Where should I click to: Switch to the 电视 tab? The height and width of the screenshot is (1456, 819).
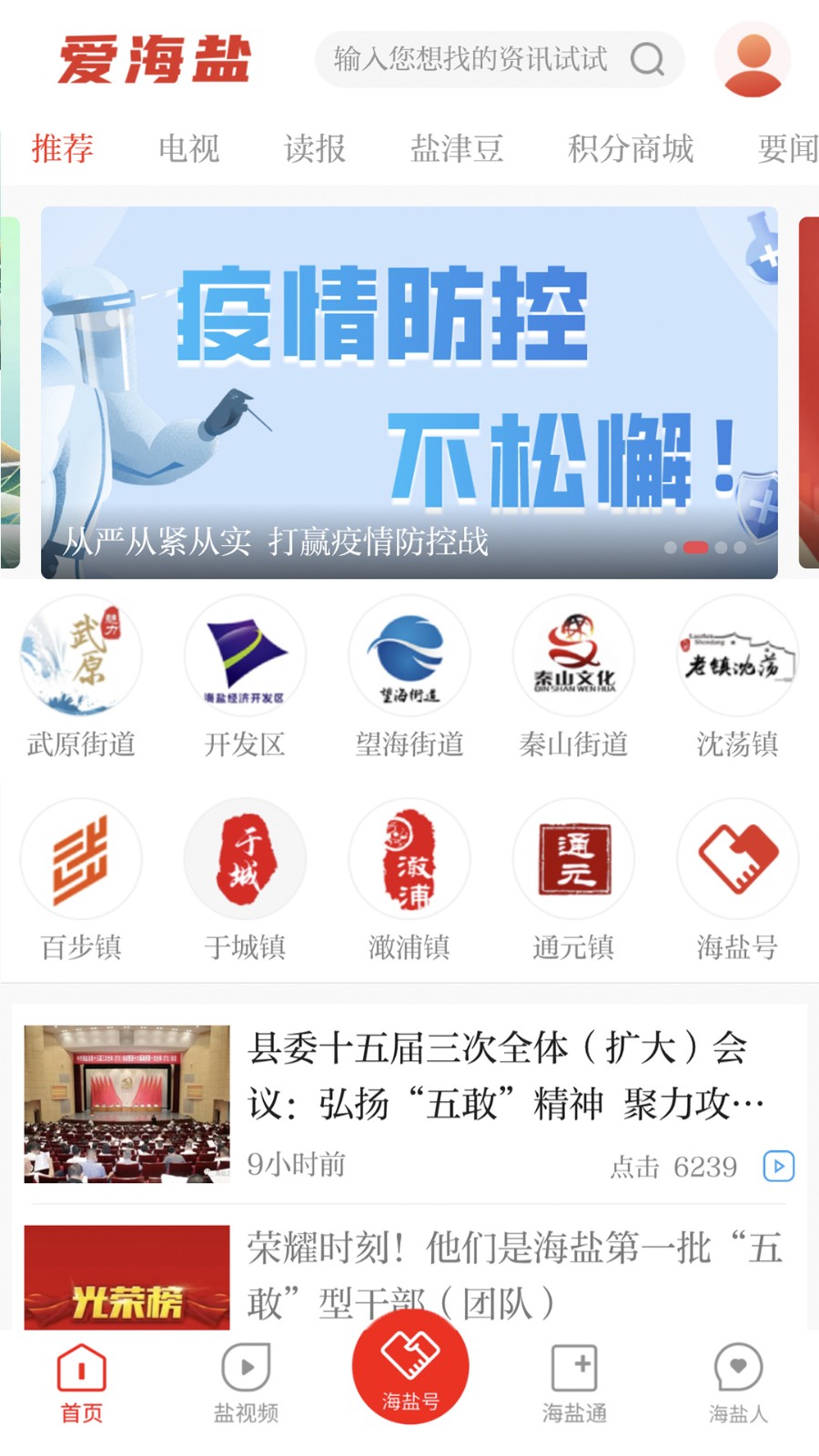tap(188, 148)
